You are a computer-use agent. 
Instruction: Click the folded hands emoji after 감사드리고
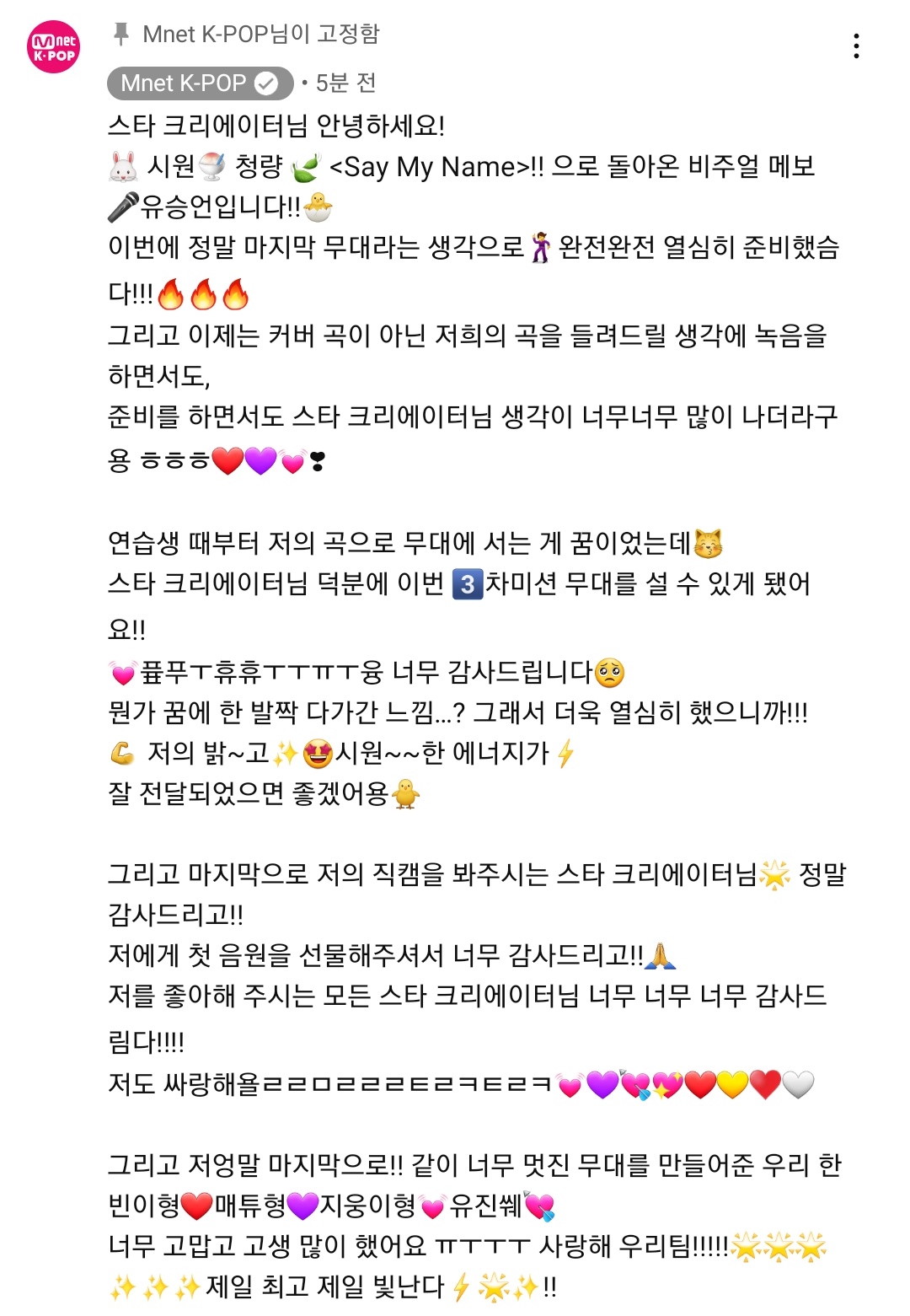(659, 955)
